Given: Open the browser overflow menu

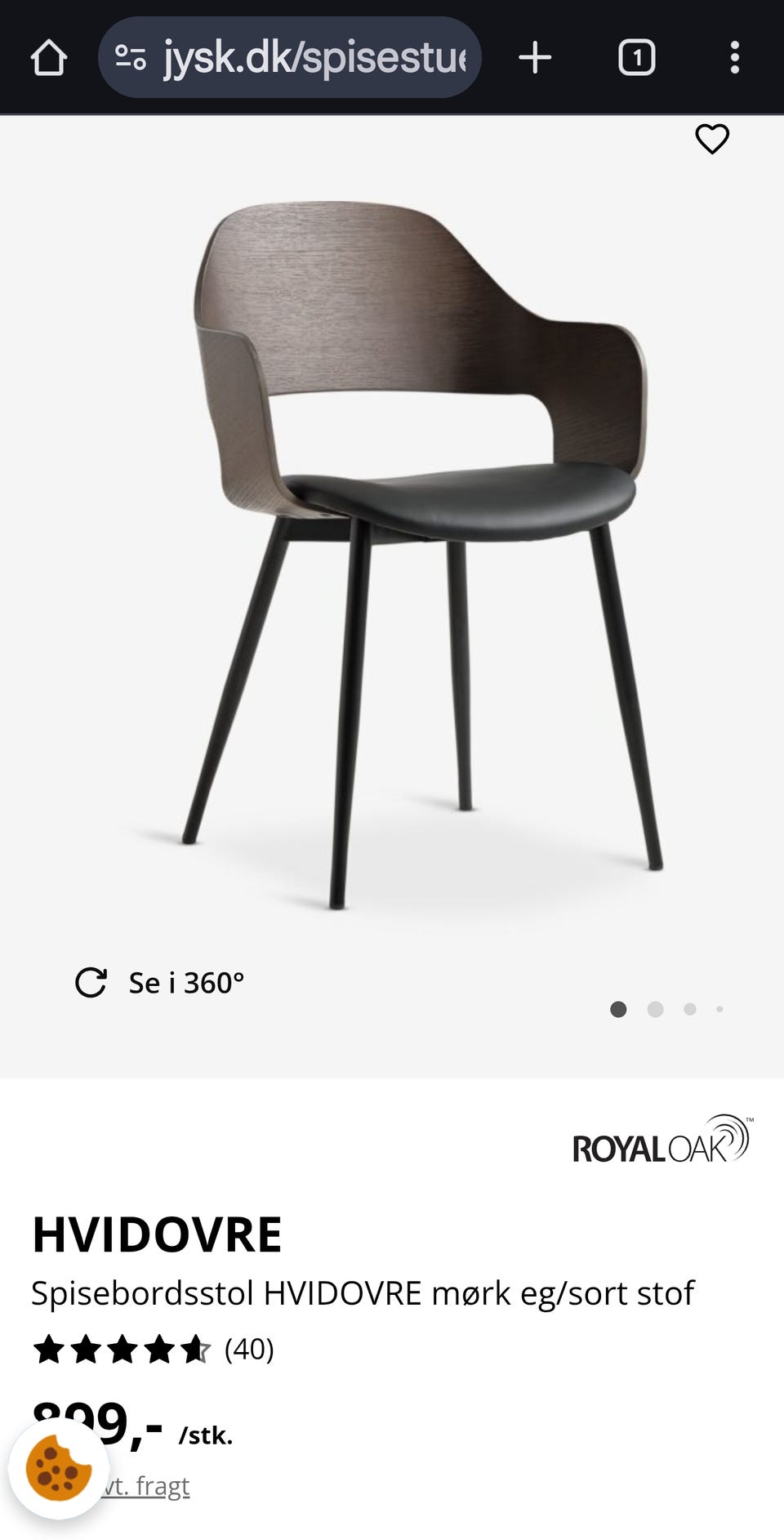Looking at the screenshot, I should pyautogui.click(x=734, y=58).
